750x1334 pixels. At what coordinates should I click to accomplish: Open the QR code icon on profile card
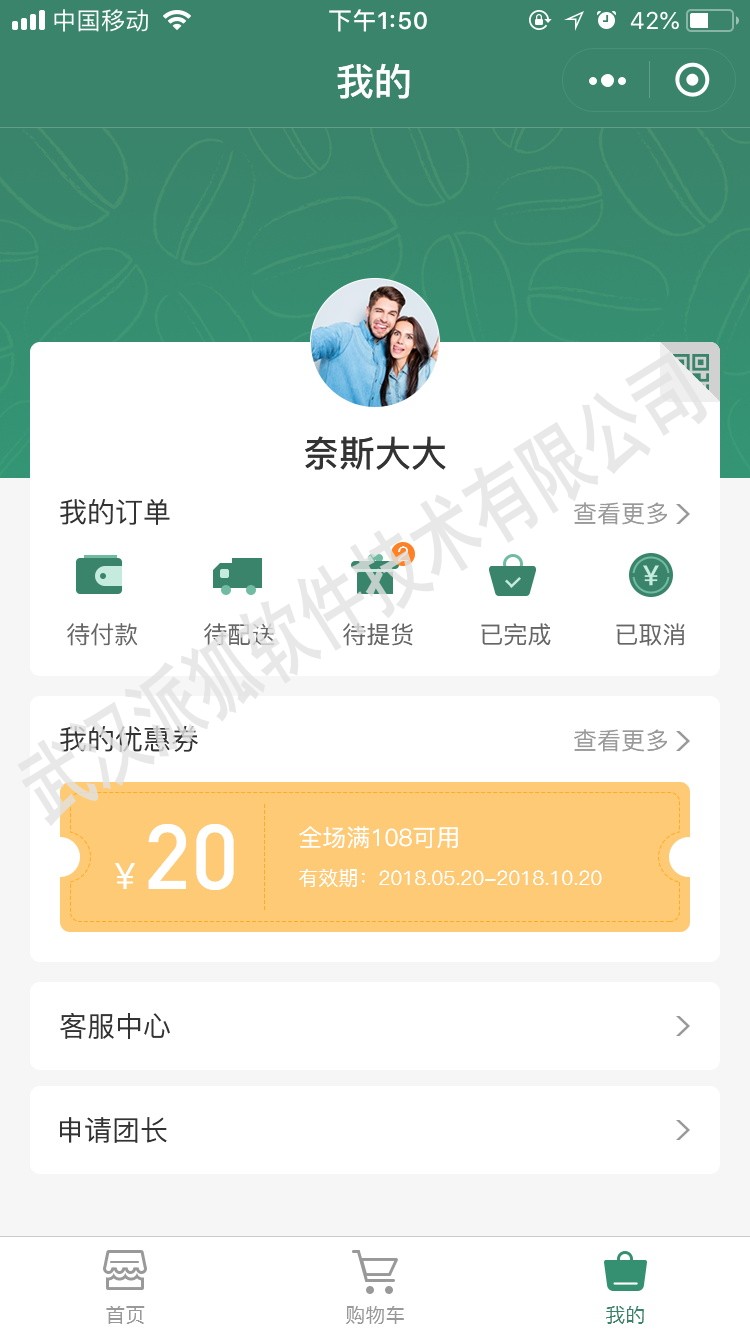(x=692, y=371)
